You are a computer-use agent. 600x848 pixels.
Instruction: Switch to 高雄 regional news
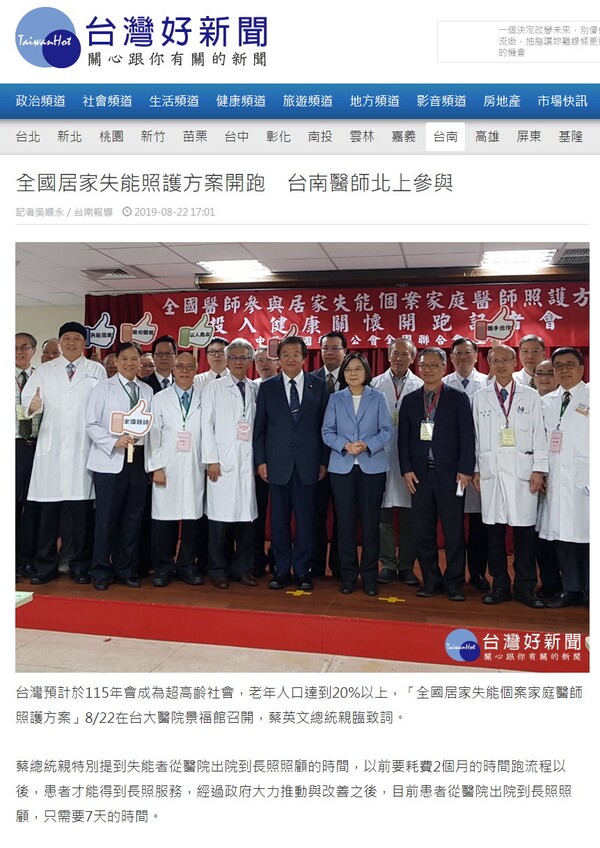click(x=487, y=137)
